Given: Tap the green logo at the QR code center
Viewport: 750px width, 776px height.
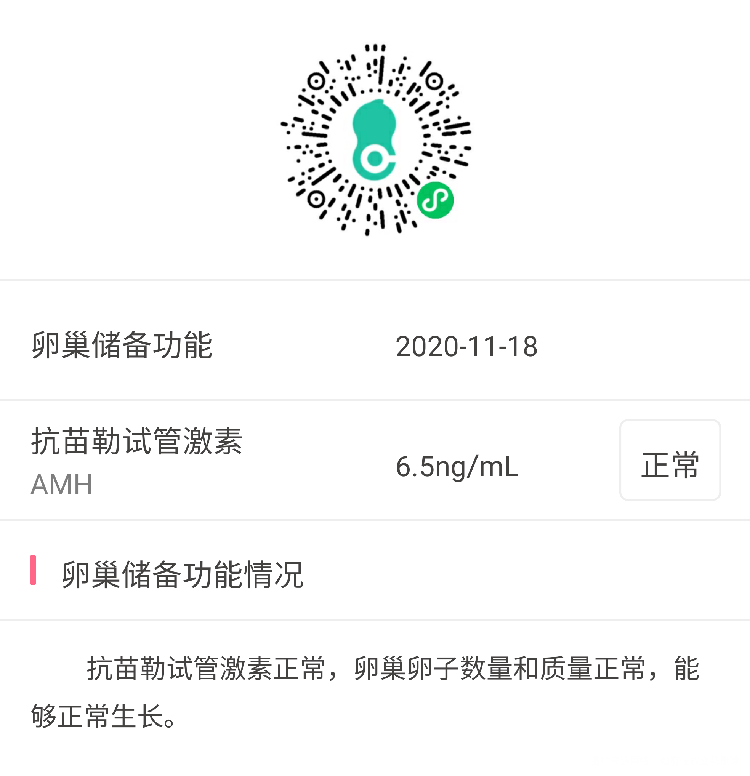Looking at the screenshot, I should tap(375, 140).
